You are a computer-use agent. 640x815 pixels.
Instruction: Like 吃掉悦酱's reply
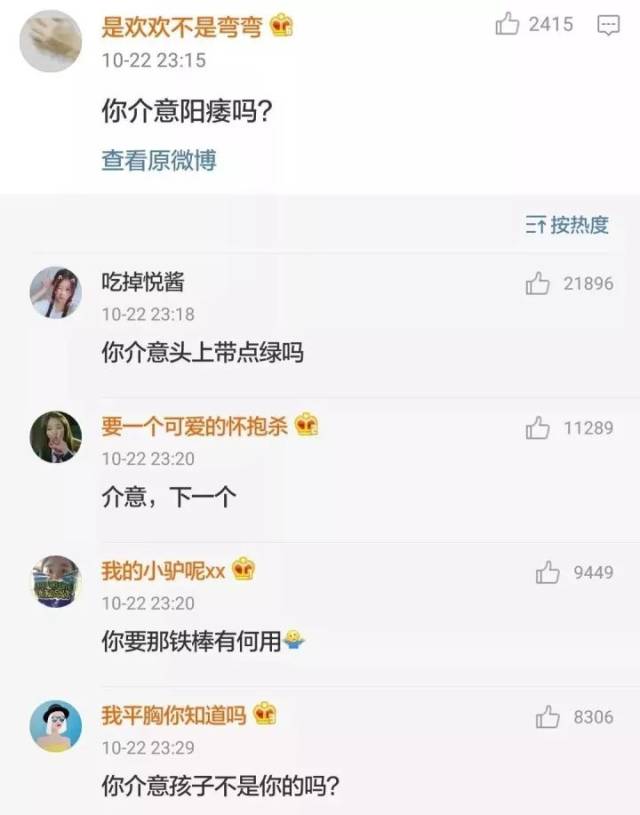coord(538,284)
